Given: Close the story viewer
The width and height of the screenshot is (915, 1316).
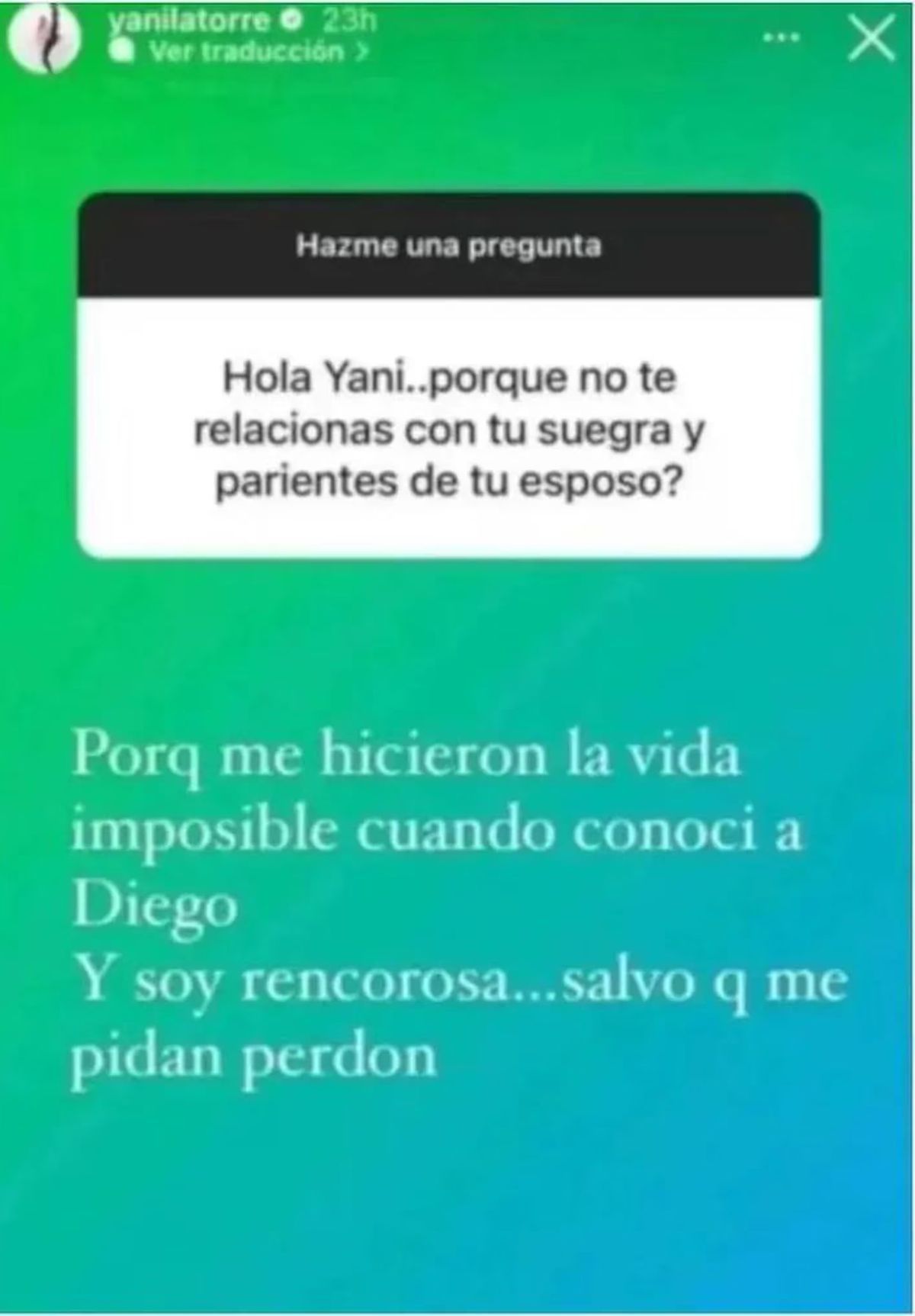Looking at the screenshot, I should click(872, 39).
